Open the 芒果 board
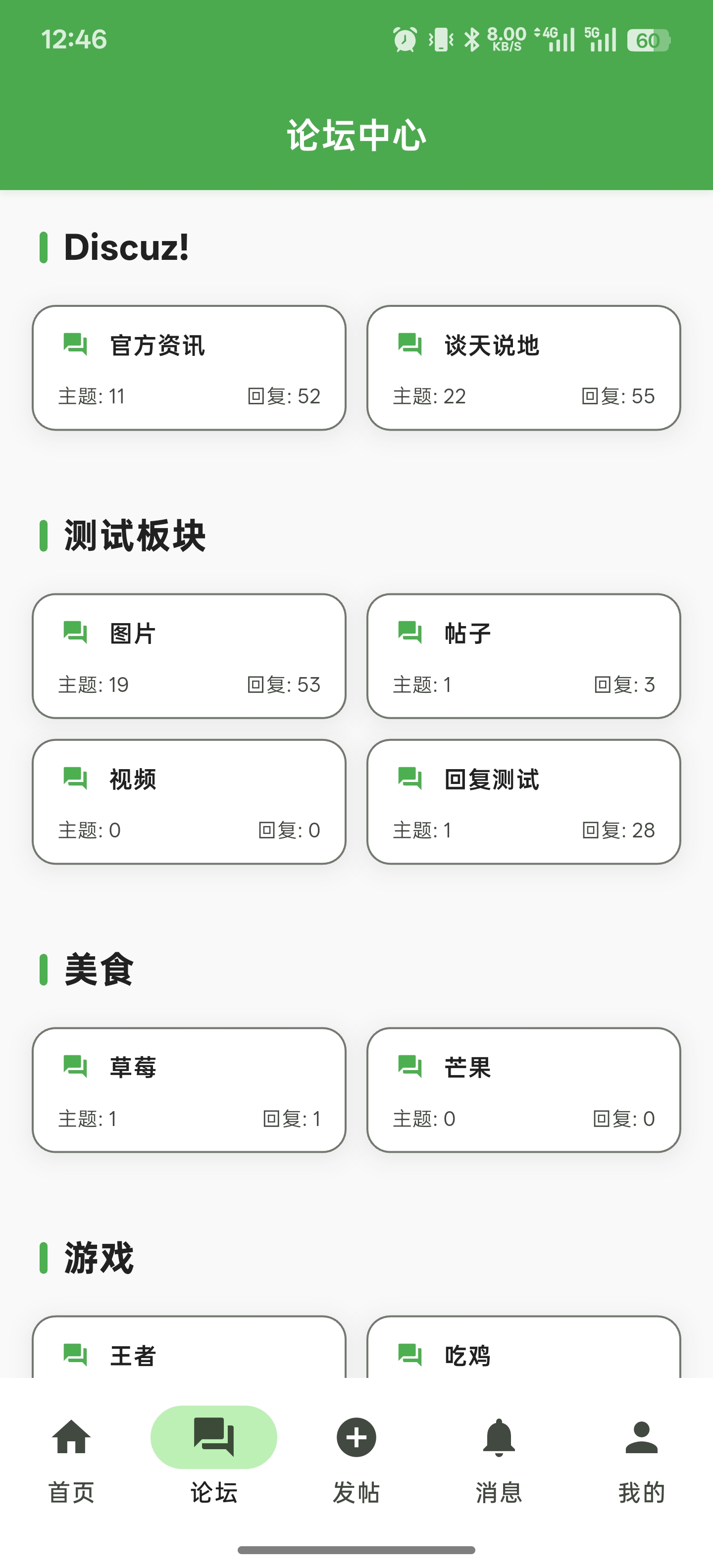Viewport: 713px width, 1568px height. [523, 1089]
